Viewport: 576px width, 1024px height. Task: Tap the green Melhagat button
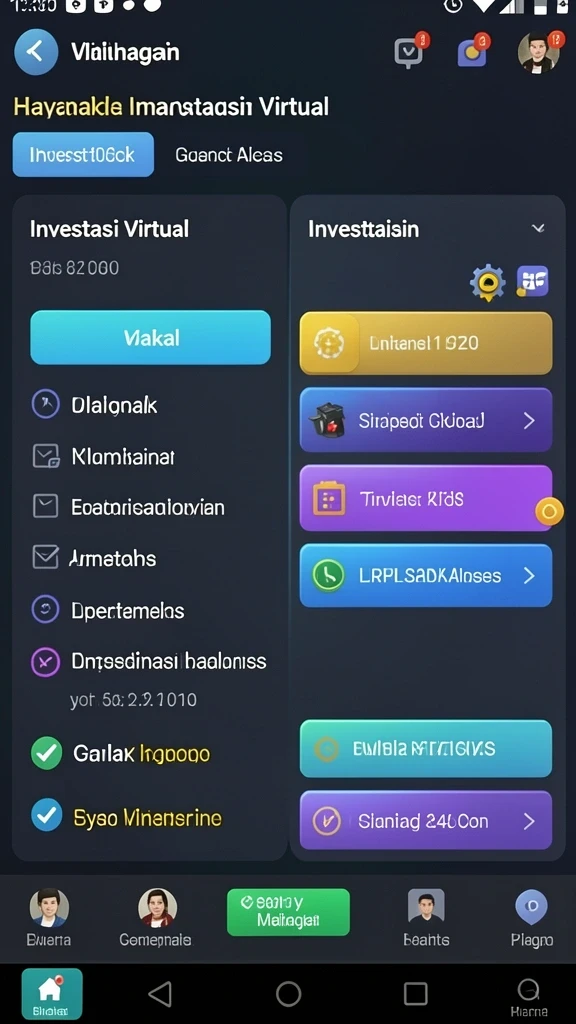(x=288, y=912)
